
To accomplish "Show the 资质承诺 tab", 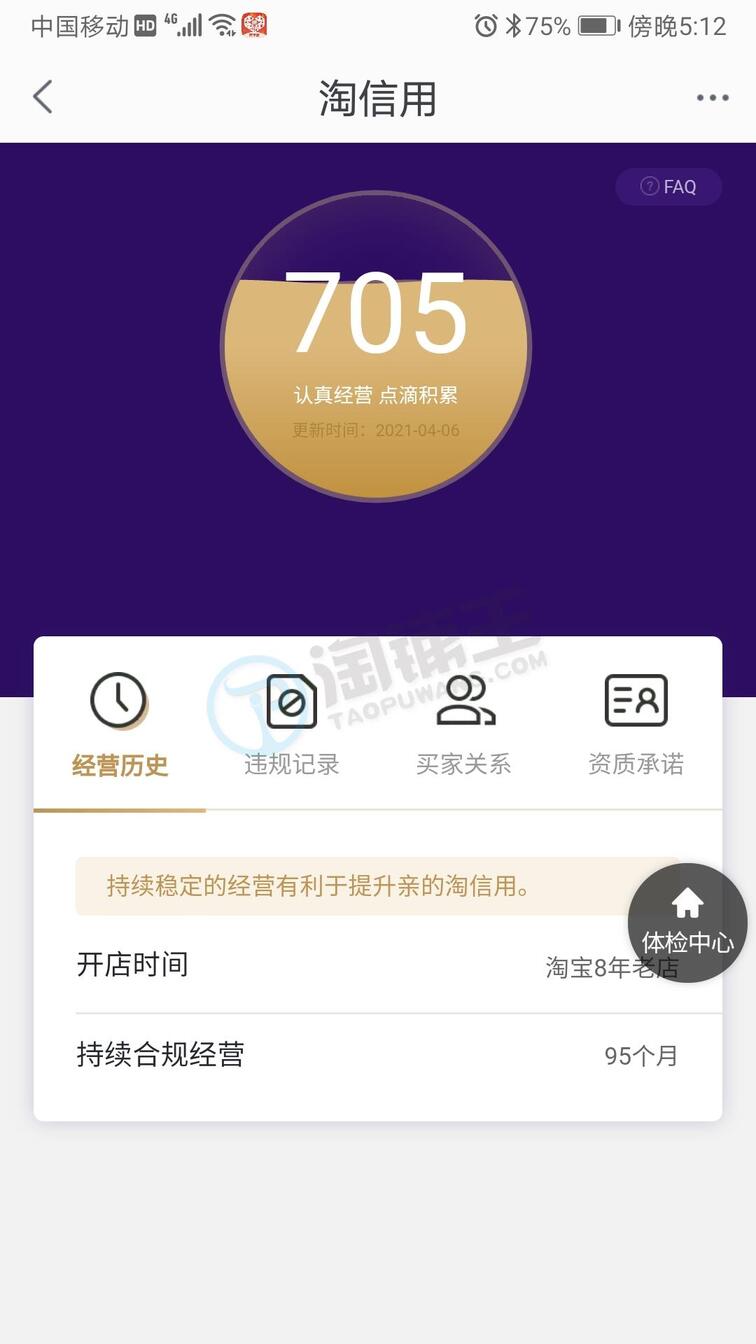I will pyautogui.click(x=636, y=726).
